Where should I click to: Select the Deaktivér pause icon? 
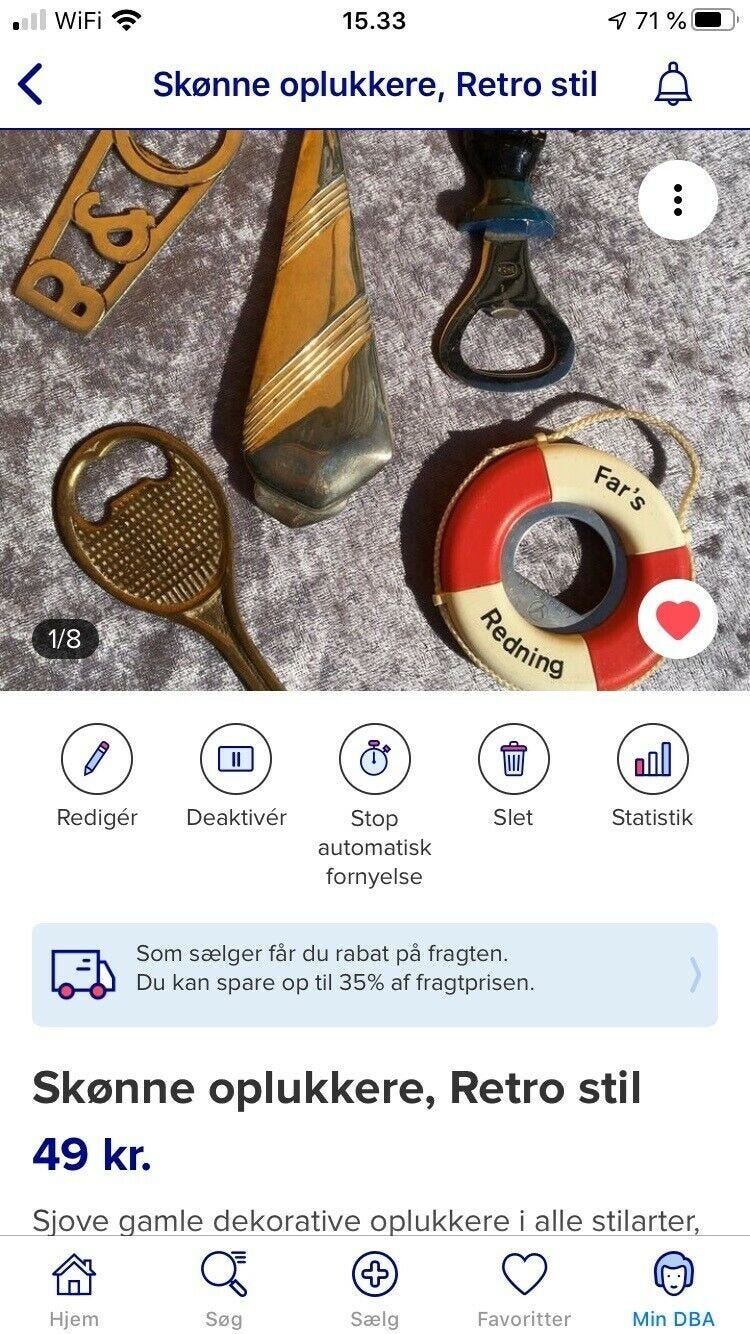pyautogui.click(x=236, y=760)
